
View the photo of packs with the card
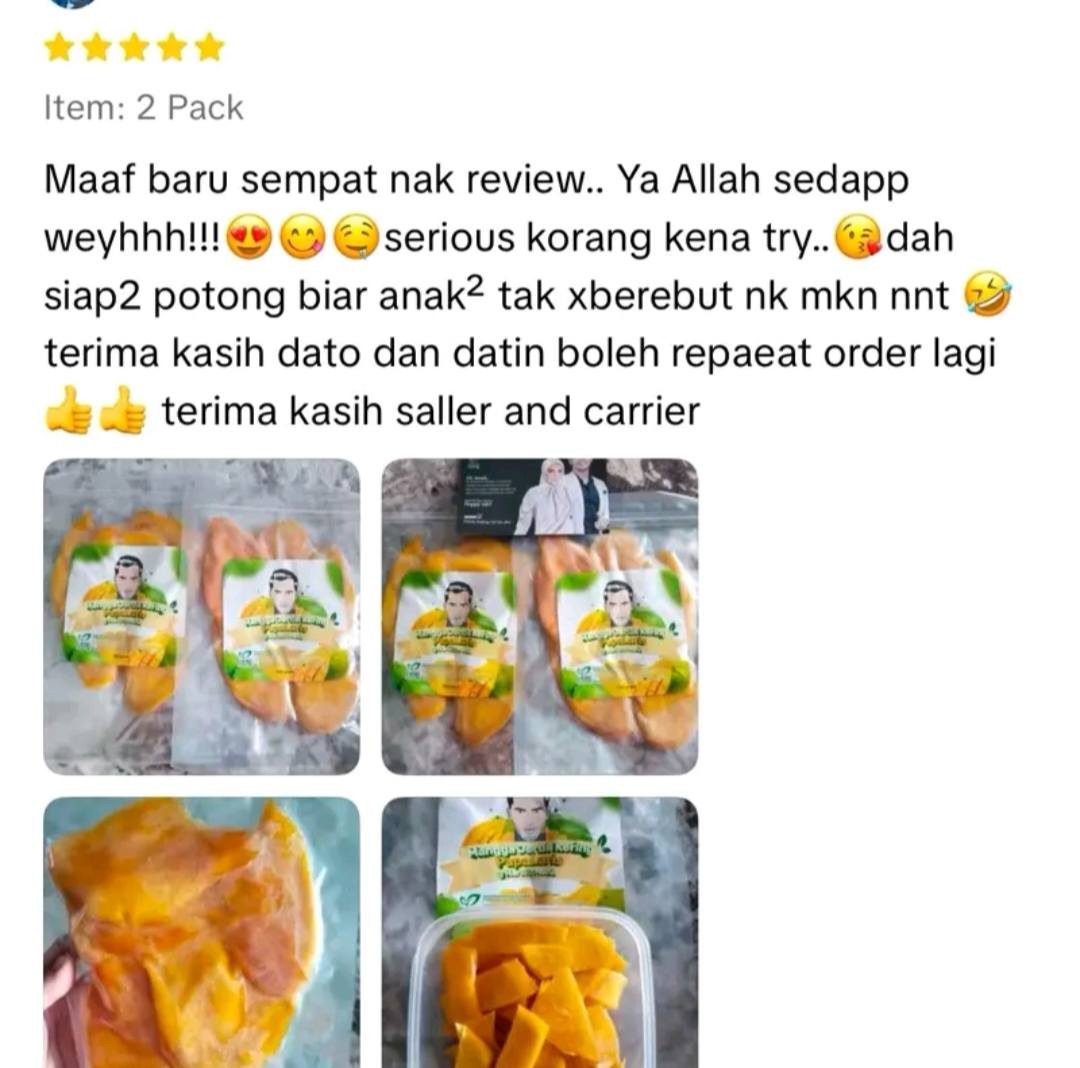tap(540, 616)
